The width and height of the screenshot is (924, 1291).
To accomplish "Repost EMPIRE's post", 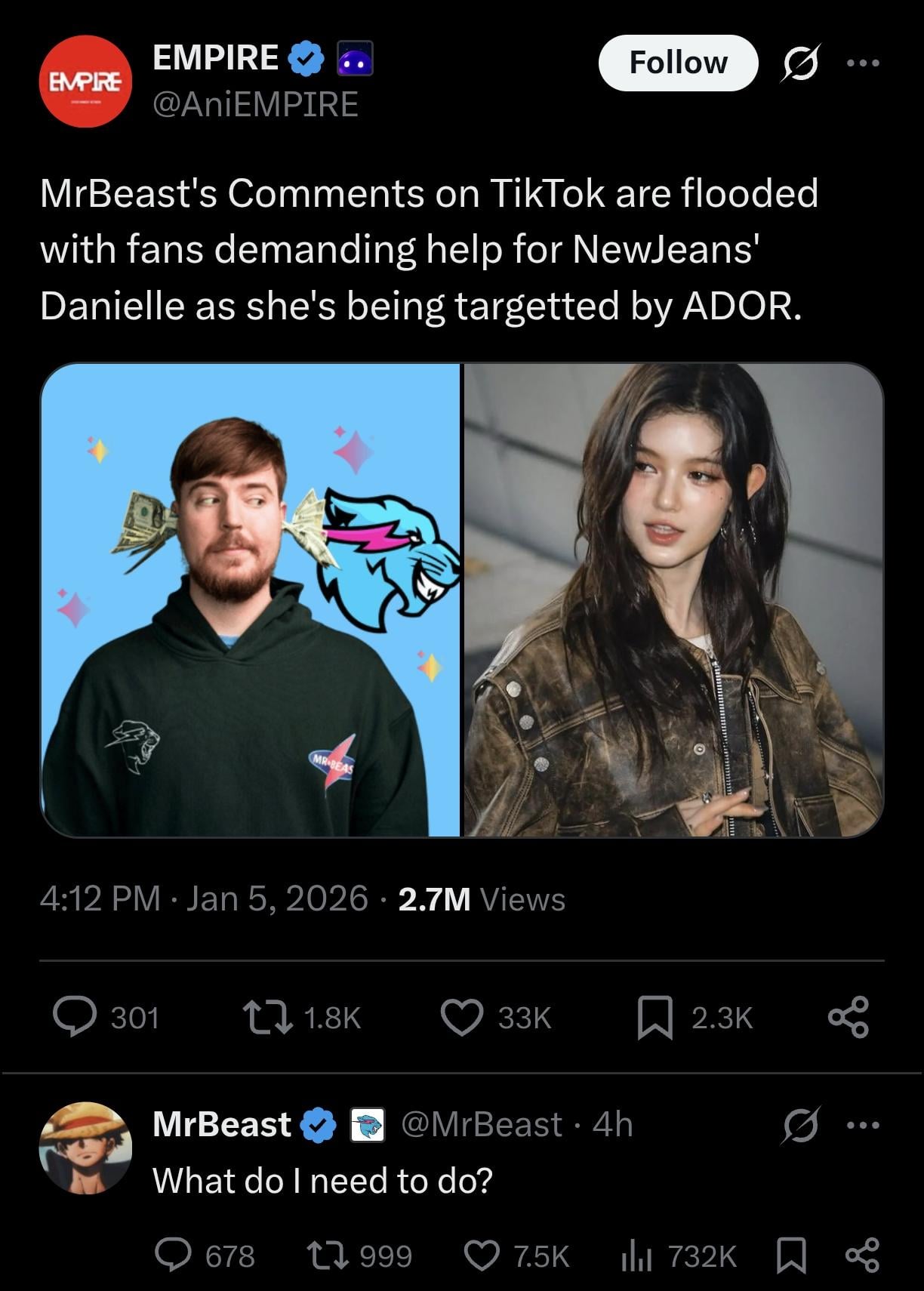I will click(x=267, y=1016).
